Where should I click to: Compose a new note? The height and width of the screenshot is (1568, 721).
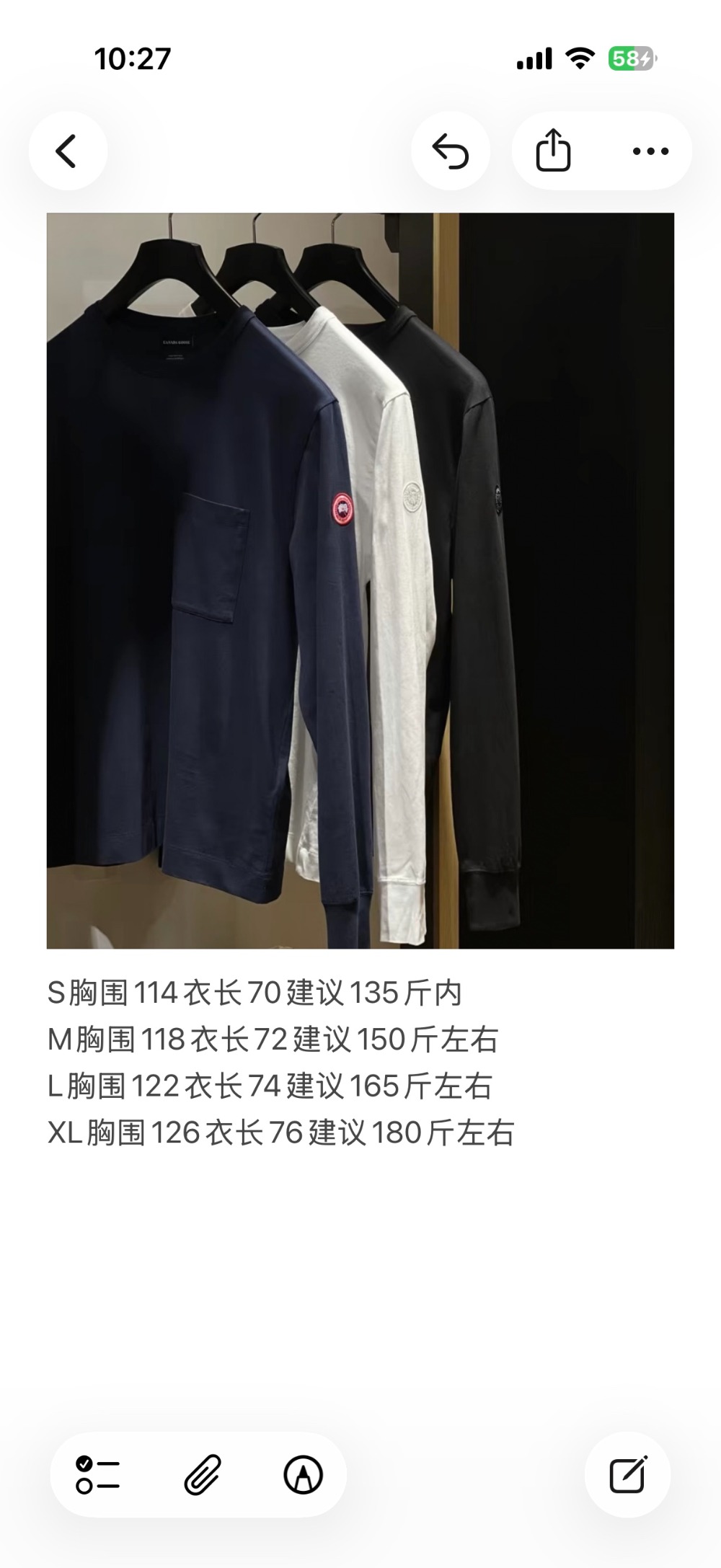(627, 1474)
